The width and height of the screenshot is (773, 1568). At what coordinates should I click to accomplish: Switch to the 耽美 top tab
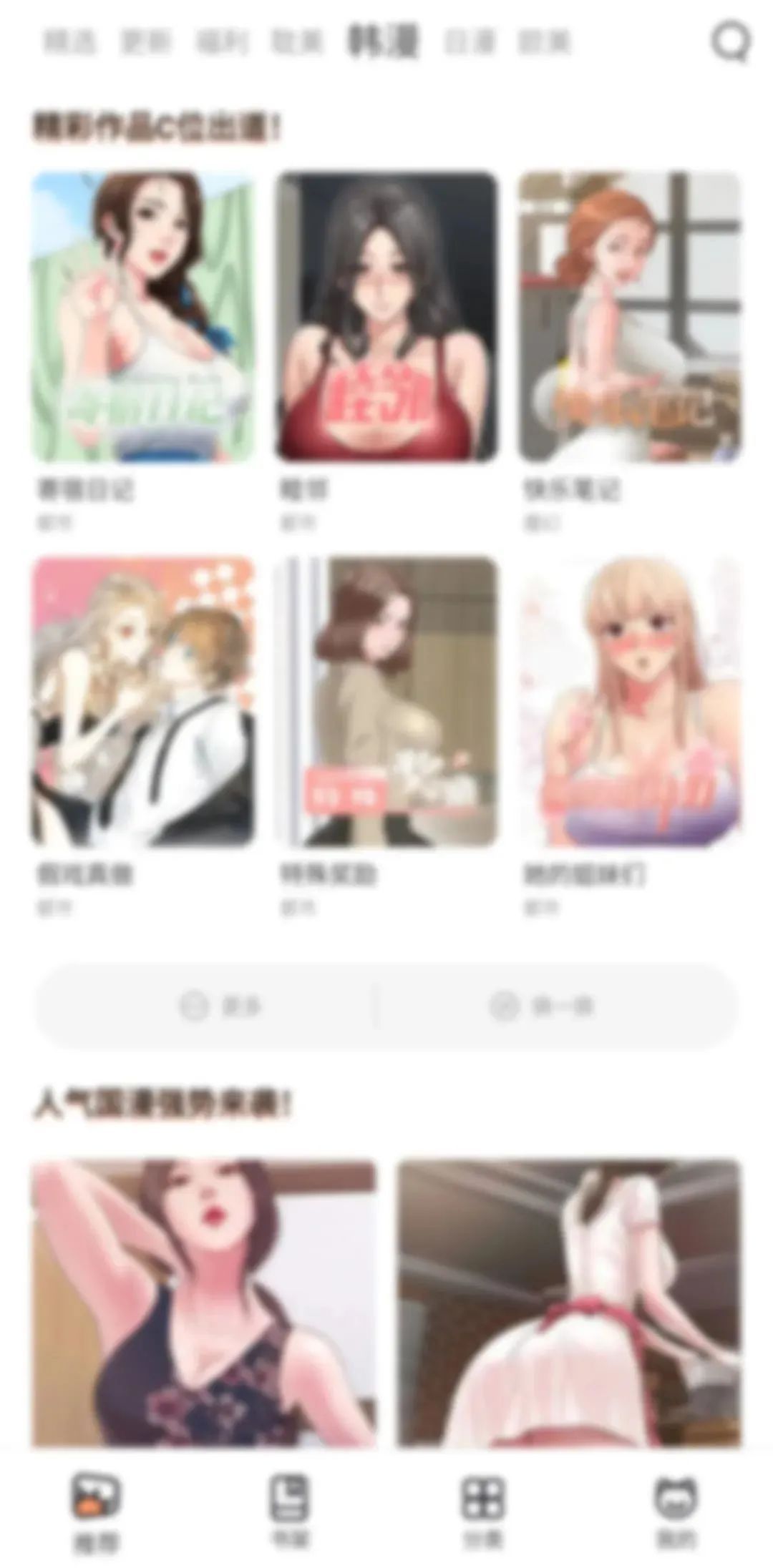297,42
